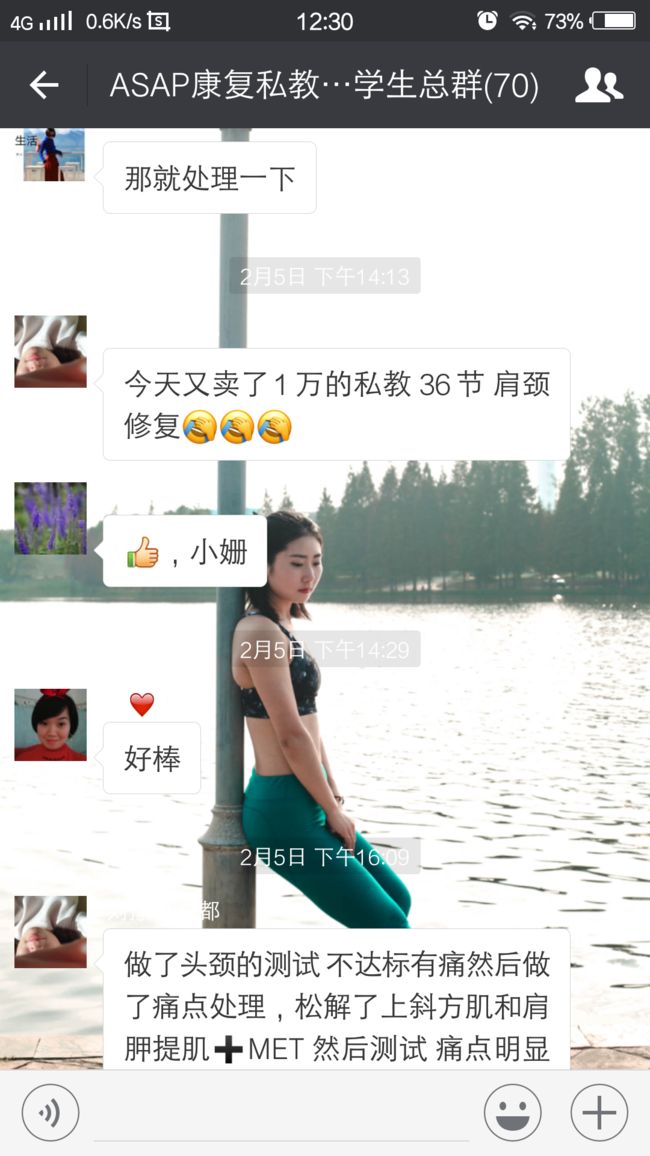Open avatar of the 好棒 sender
This screenshot has width=650, height=1156.
[50, 725]
